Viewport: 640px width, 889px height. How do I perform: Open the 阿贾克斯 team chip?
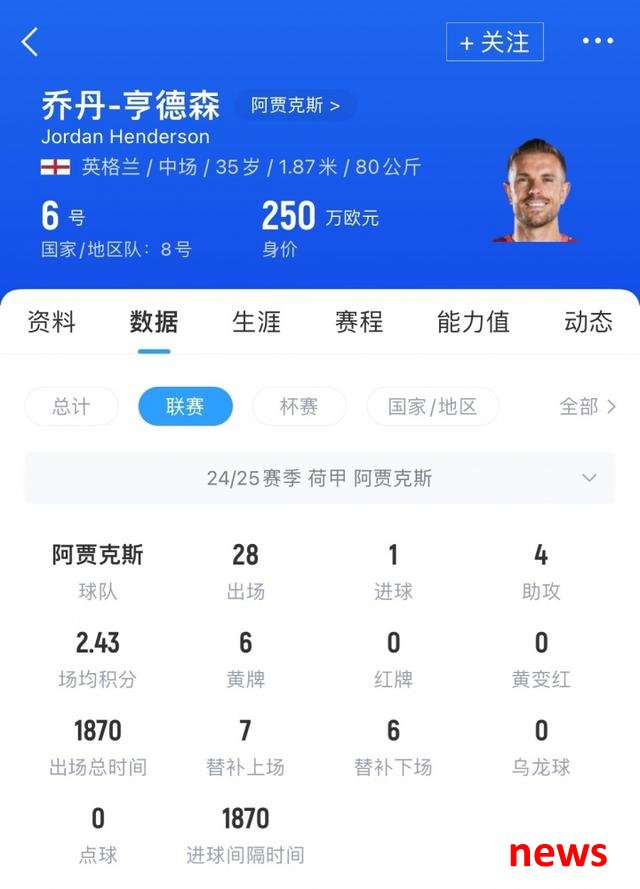click(x=295, y=105)
